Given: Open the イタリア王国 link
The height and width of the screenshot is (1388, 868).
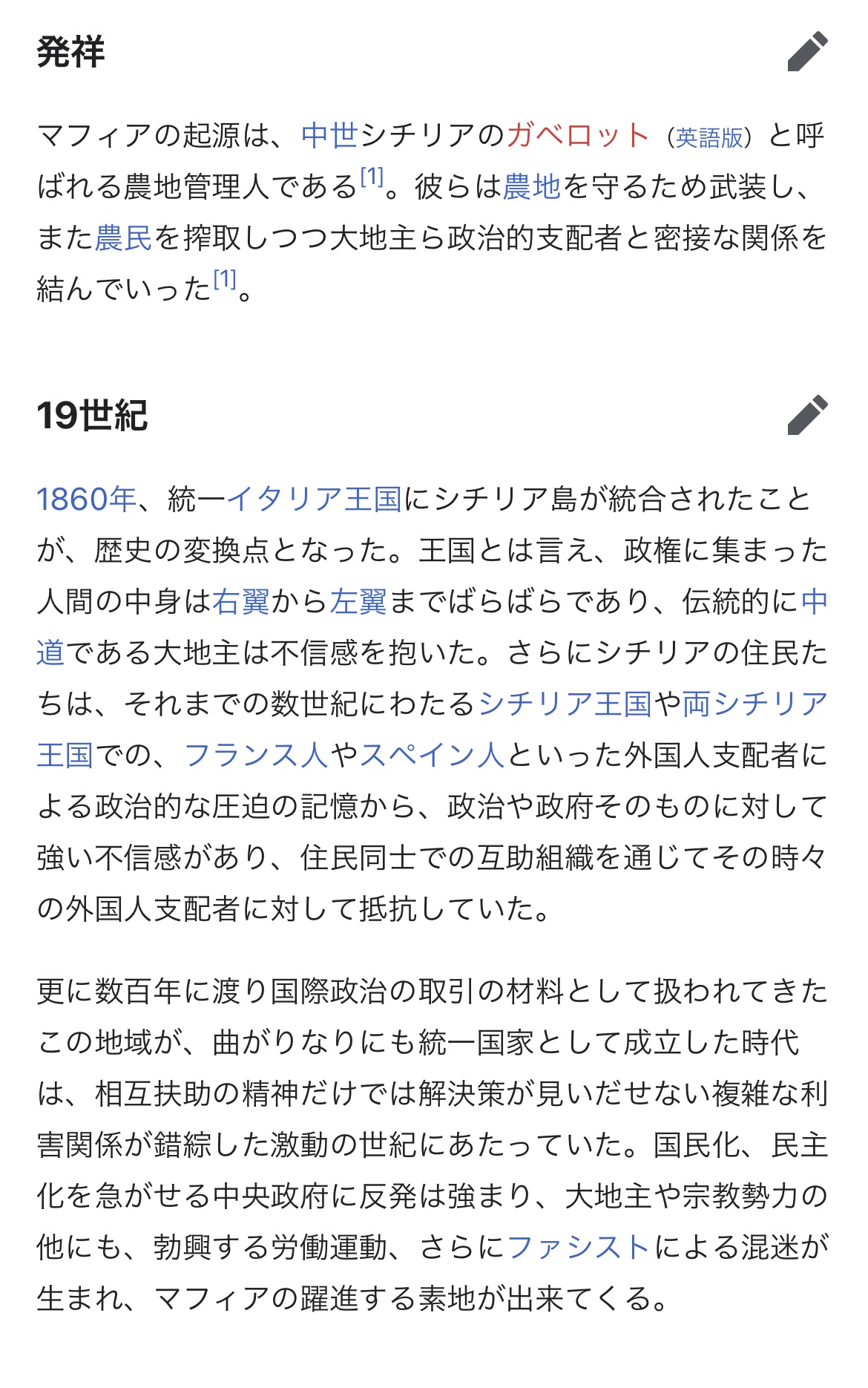Looking at the screenshot, I should 314,500.
